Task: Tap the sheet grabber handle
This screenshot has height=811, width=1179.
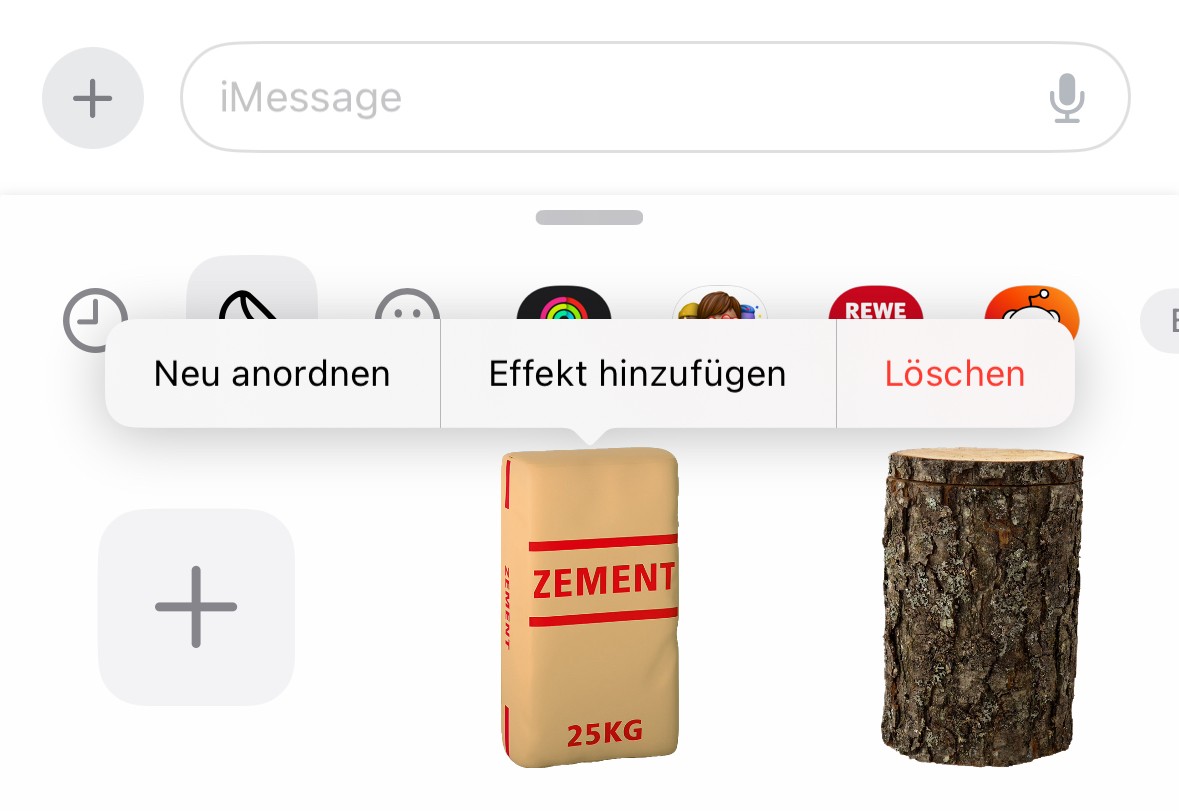Action: (x=590, y=217)
